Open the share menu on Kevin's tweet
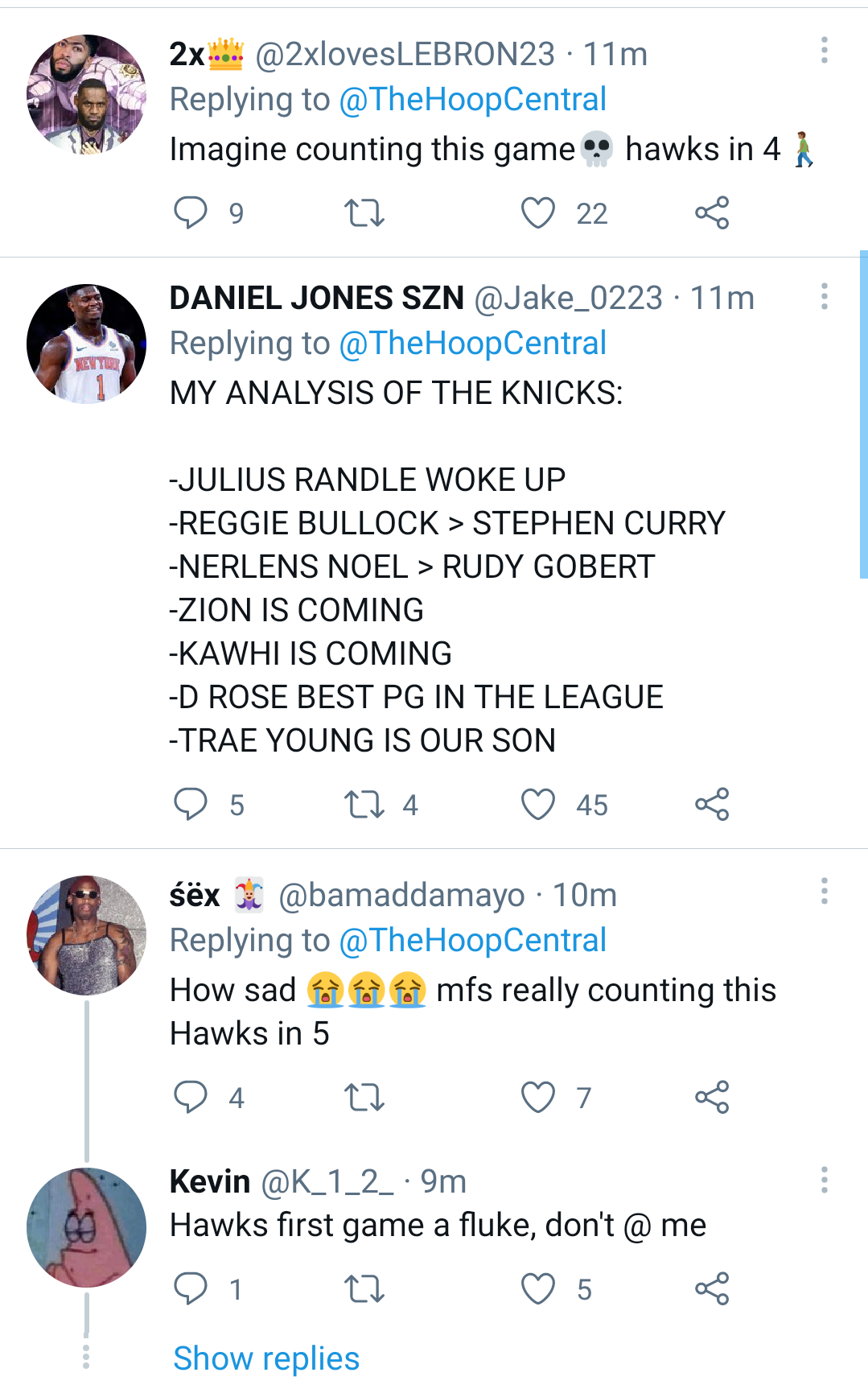The width and height of the screenshot is (868, 1393). 711,1289
